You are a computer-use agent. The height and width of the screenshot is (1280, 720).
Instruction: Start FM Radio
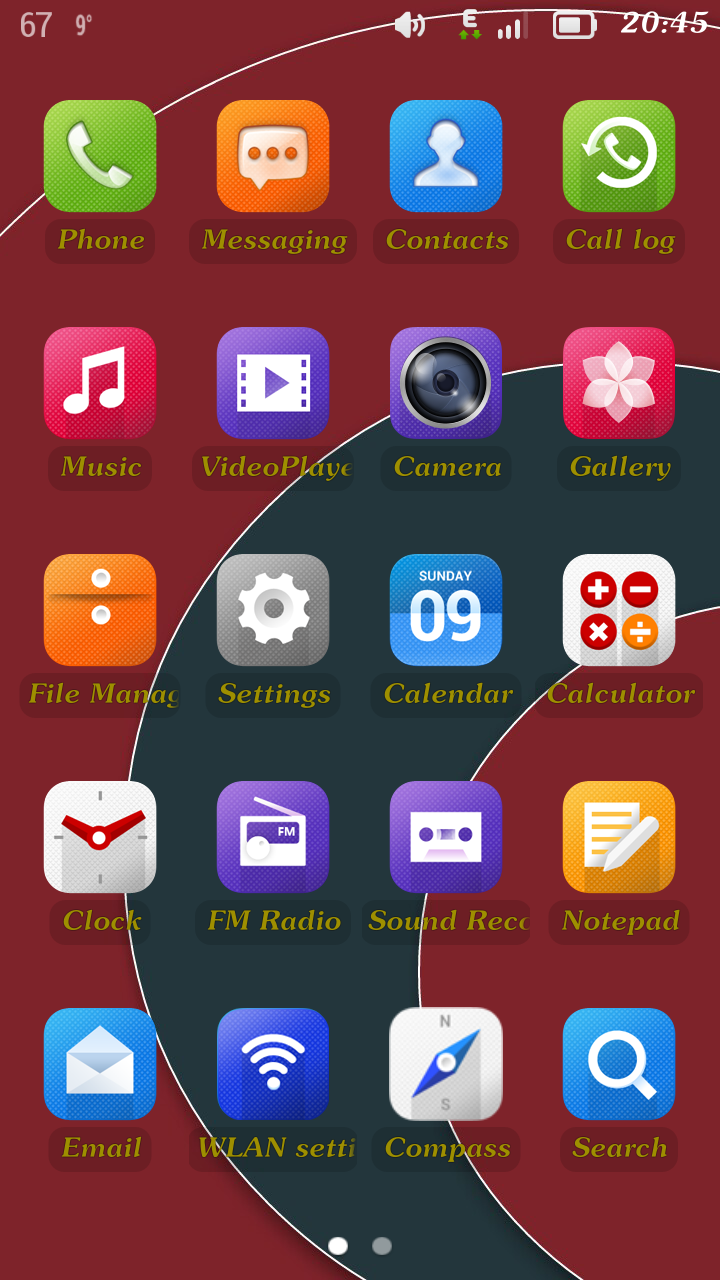click(273, 837)
